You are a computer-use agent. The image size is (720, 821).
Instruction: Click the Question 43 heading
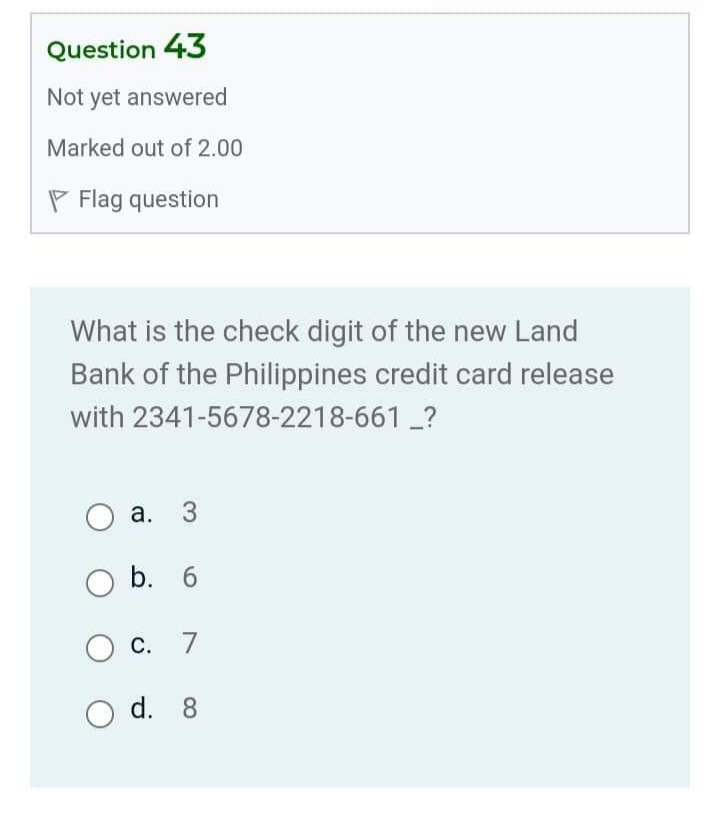point(125,48)
